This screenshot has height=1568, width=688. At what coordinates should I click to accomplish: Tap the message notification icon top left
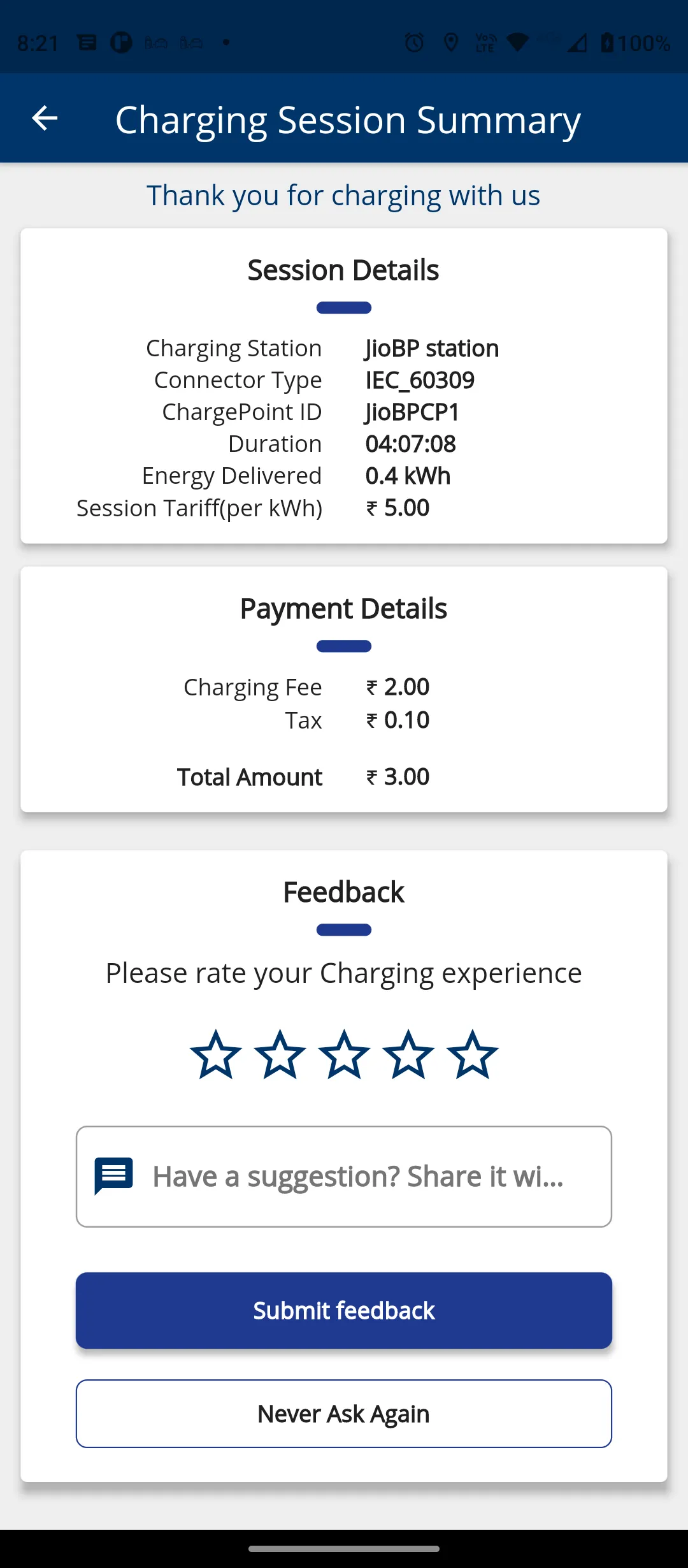tap(87, 42)
